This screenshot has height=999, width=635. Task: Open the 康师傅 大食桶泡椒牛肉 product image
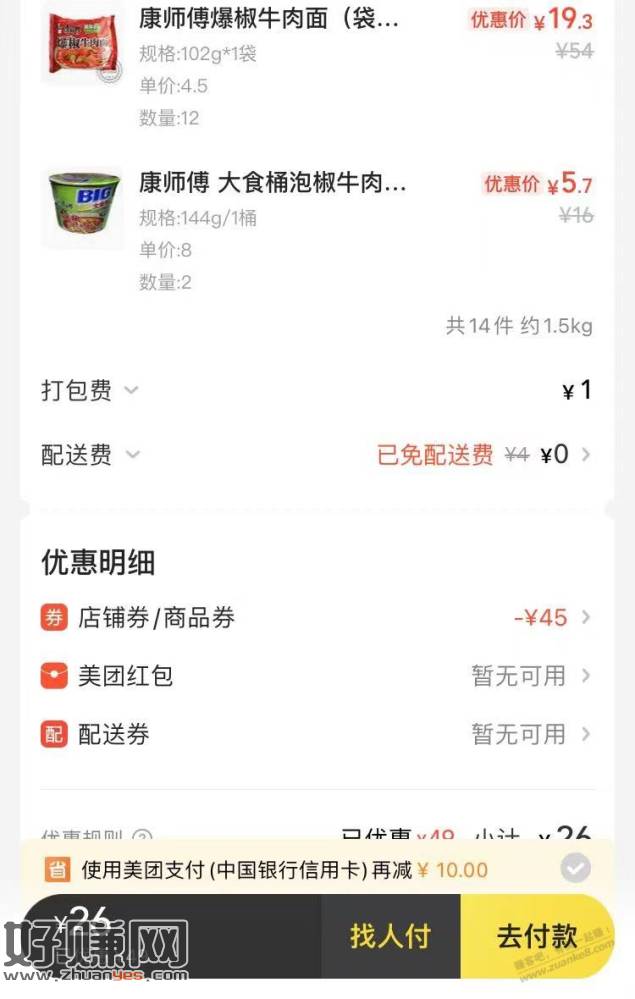pos(83,207)
